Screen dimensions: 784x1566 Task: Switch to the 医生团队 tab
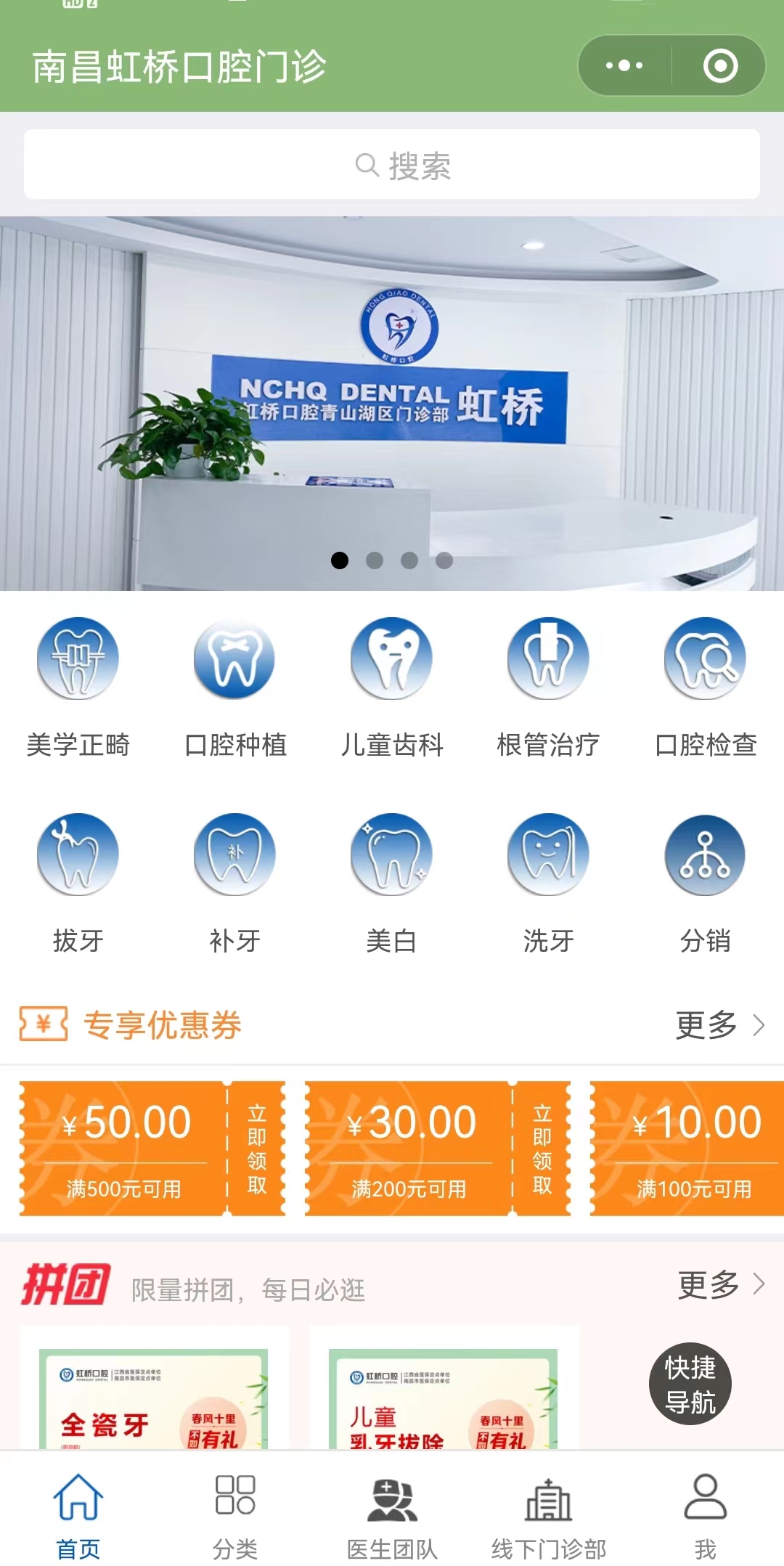391,1515
